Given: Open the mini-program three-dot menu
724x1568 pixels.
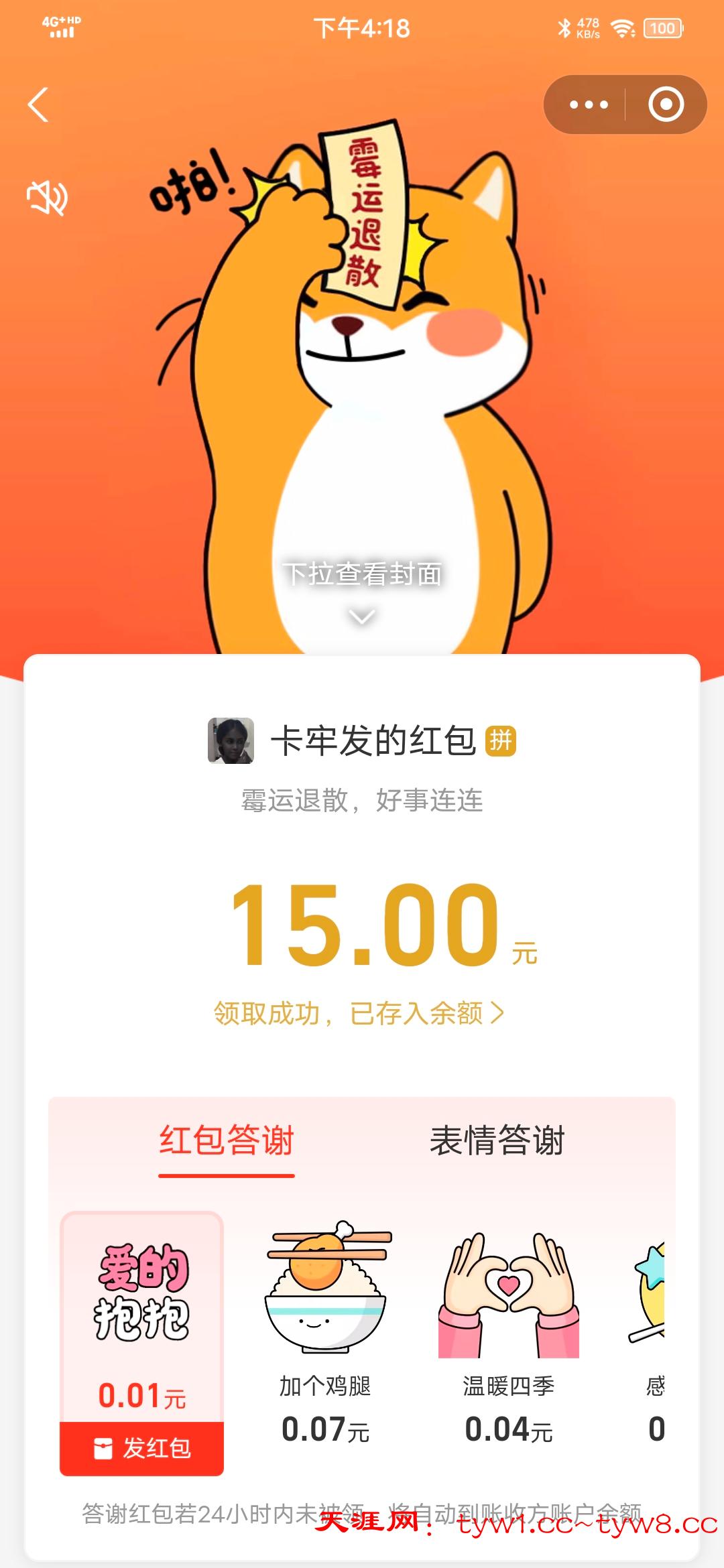Looking at the screenshot, I should [x=588, y=105].
